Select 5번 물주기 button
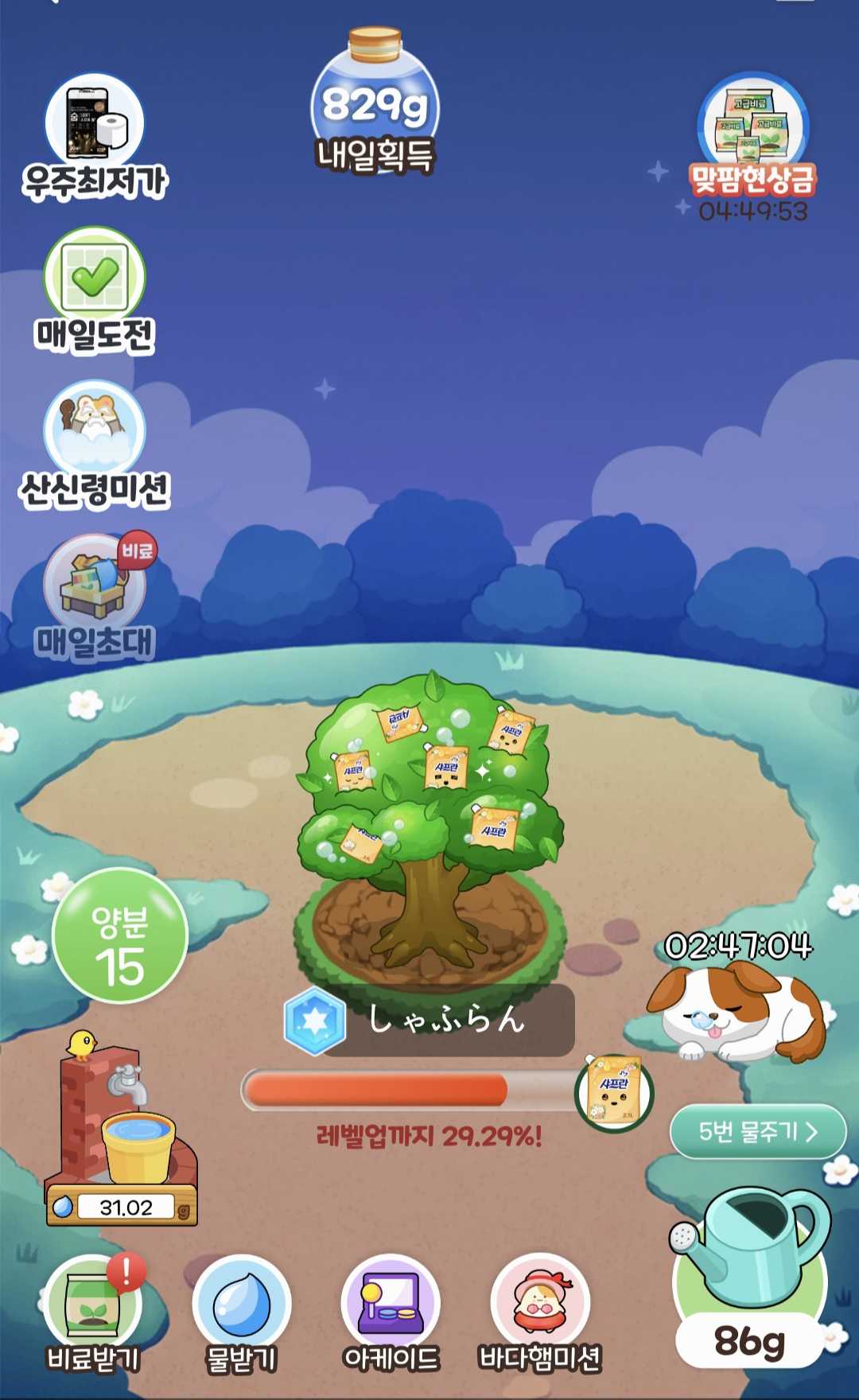The height and width of the screenshot is (1400, 859). click(758, 1131)
